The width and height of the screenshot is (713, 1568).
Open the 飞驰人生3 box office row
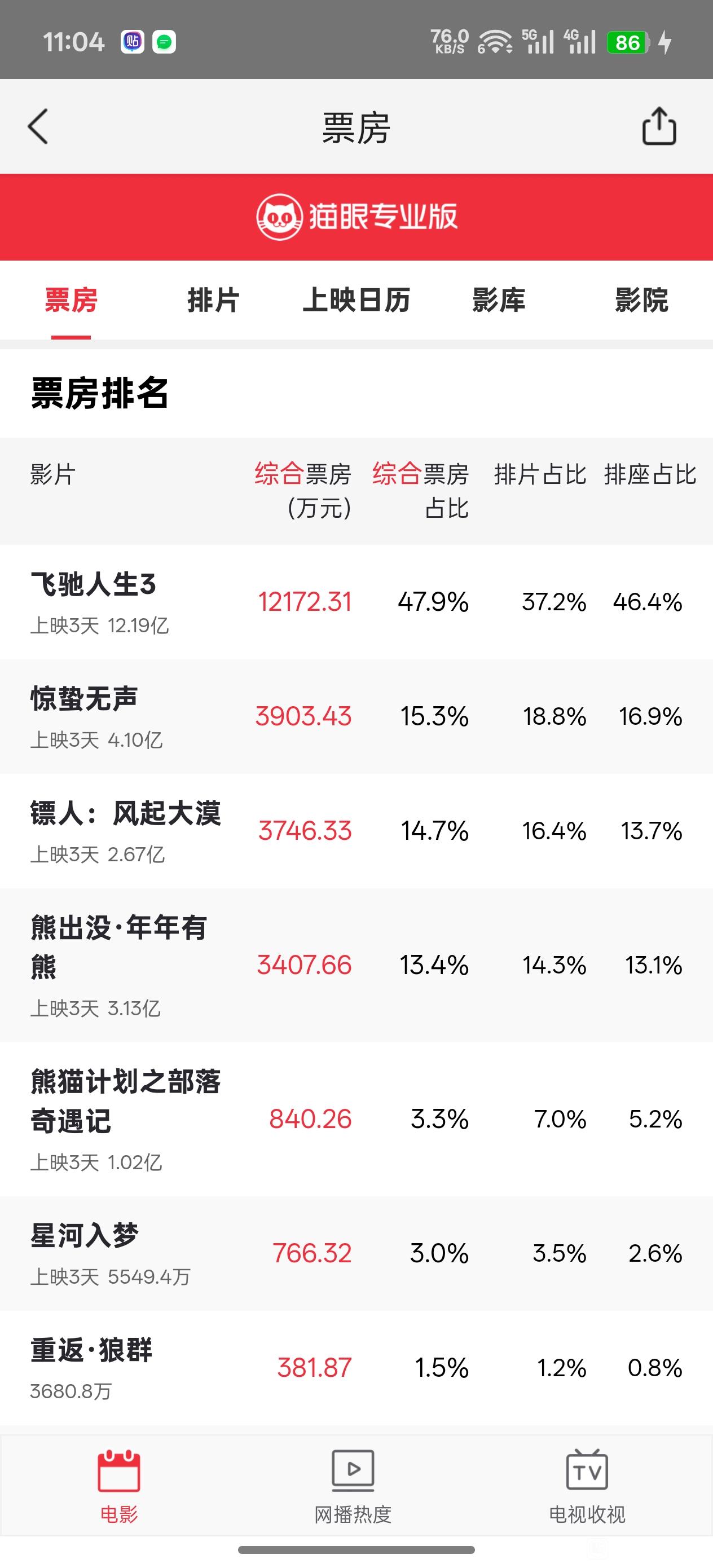356,602
